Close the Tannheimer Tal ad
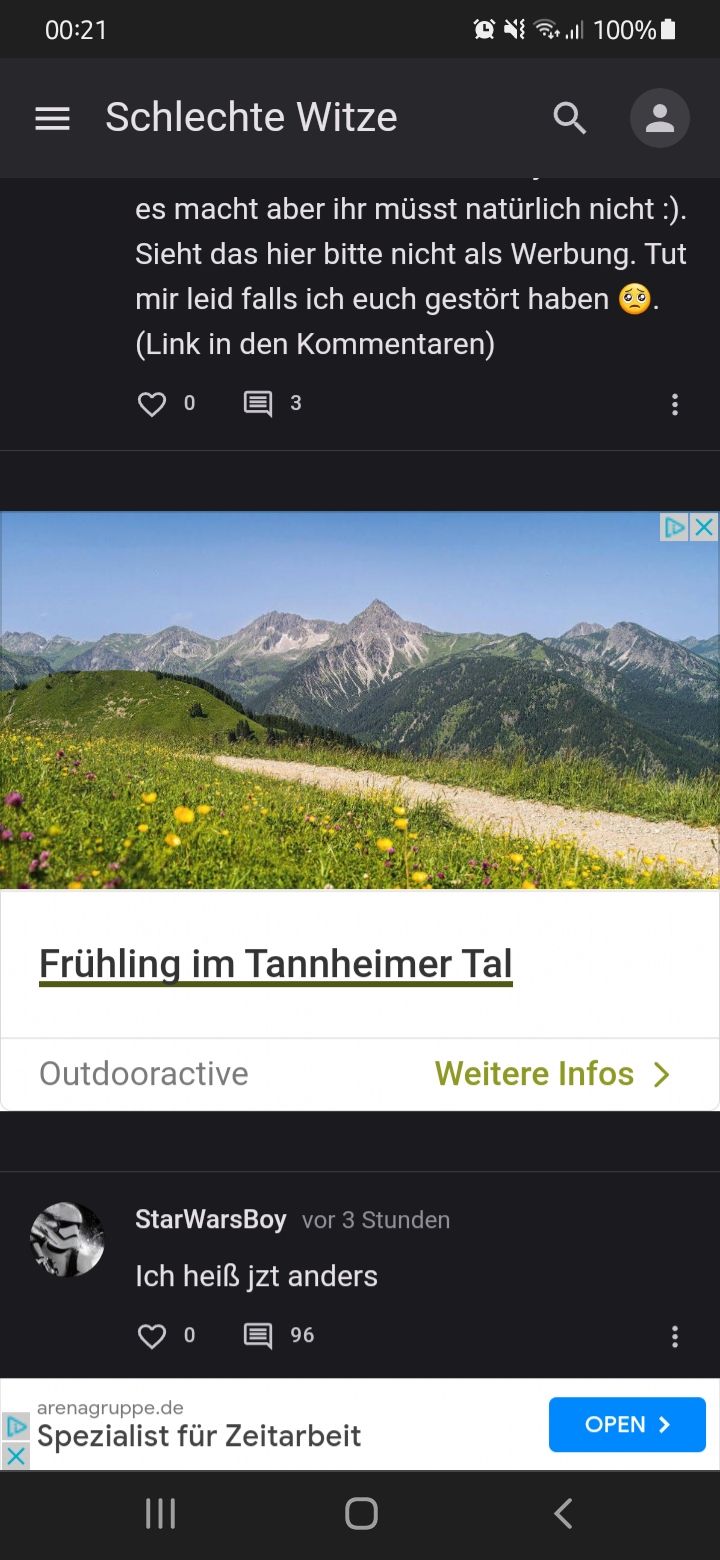This screenshot has height=1560, width=720. tap(705, 527)
